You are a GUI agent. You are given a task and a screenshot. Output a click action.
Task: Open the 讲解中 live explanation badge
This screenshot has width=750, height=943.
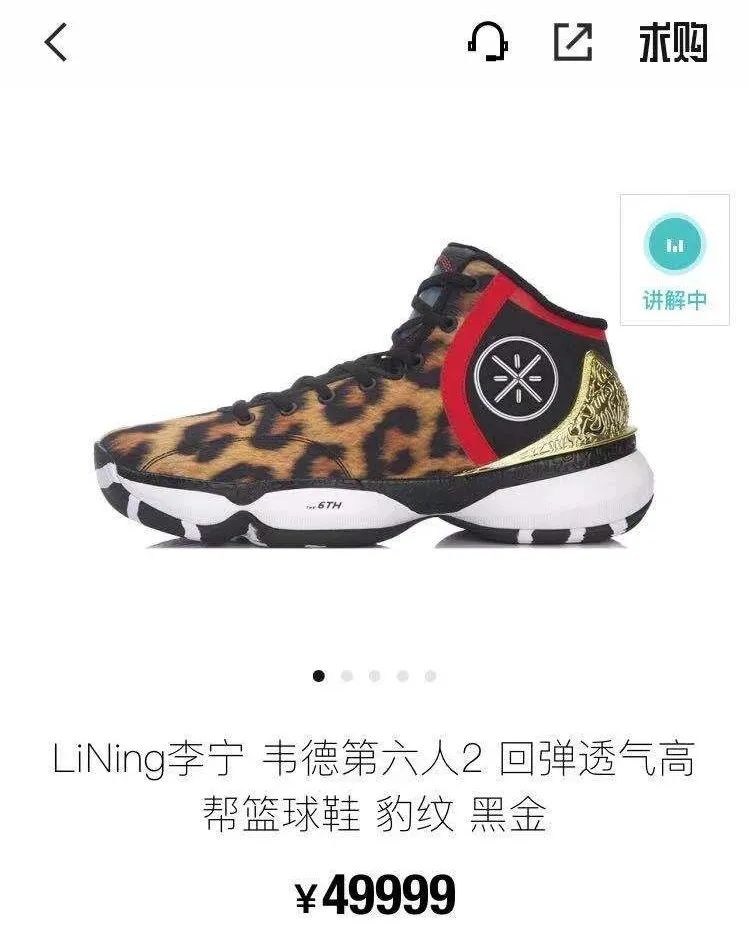click(x=674, y=259)
